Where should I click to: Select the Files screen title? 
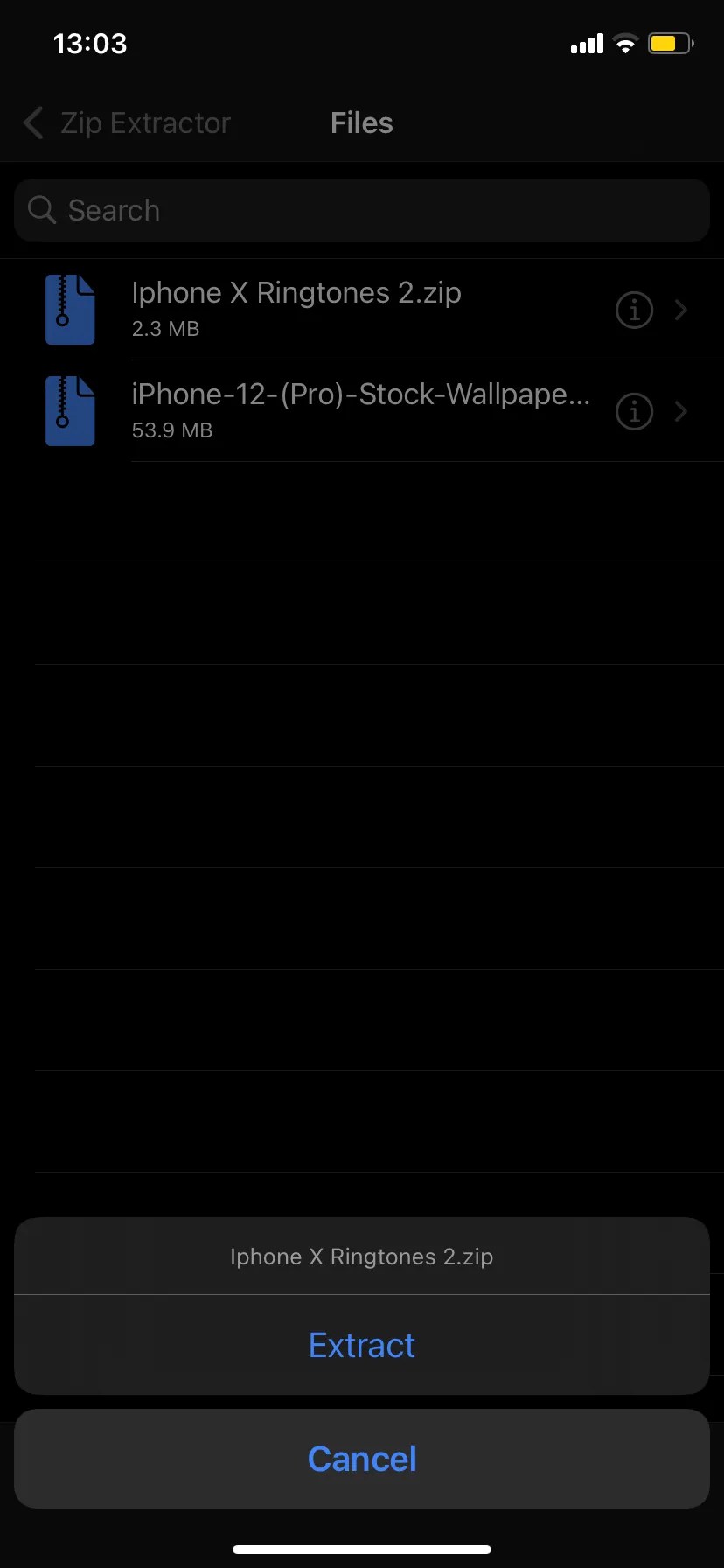[361, 122]
